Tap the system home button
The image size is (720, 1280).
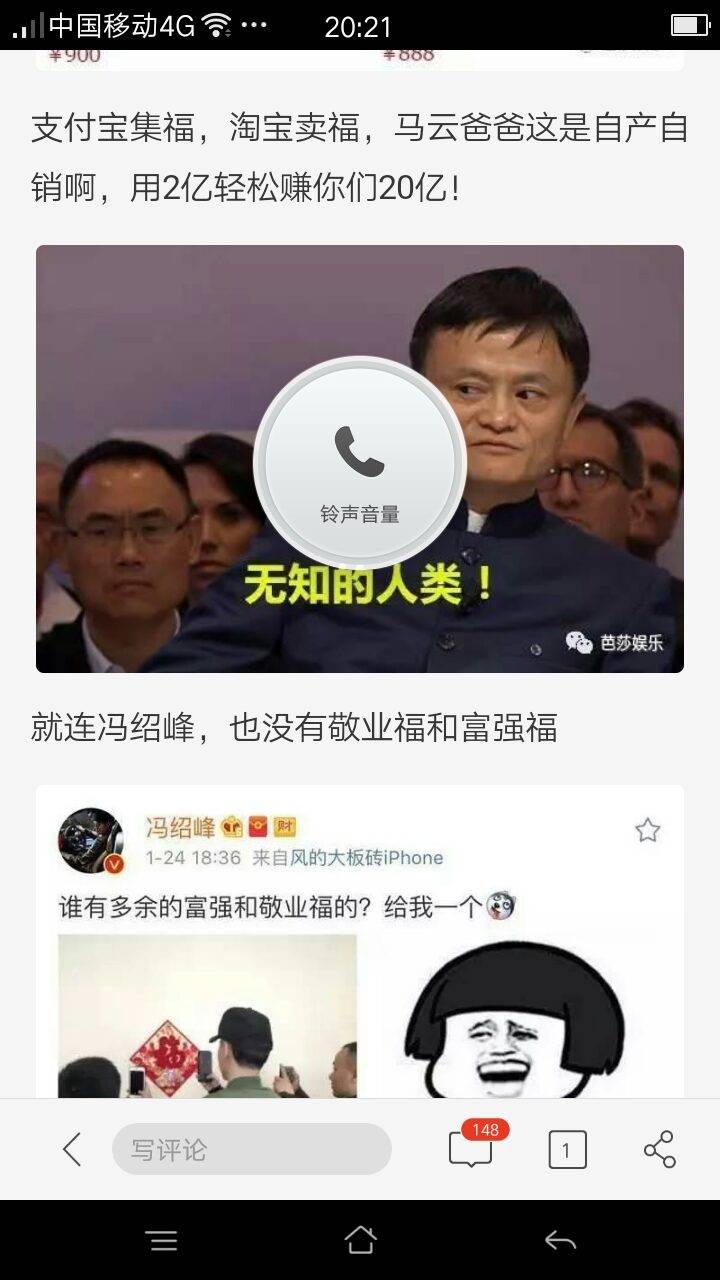[x=360, y=1241]
